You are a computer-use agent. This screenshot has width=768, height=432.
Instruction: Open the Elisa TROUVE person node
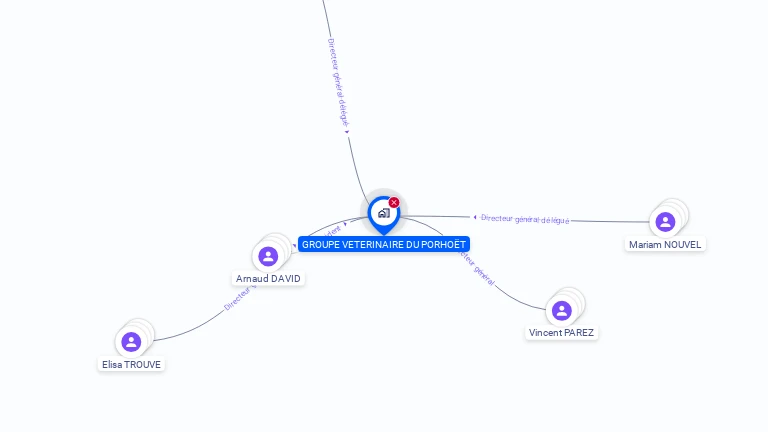tap(131, 342)
